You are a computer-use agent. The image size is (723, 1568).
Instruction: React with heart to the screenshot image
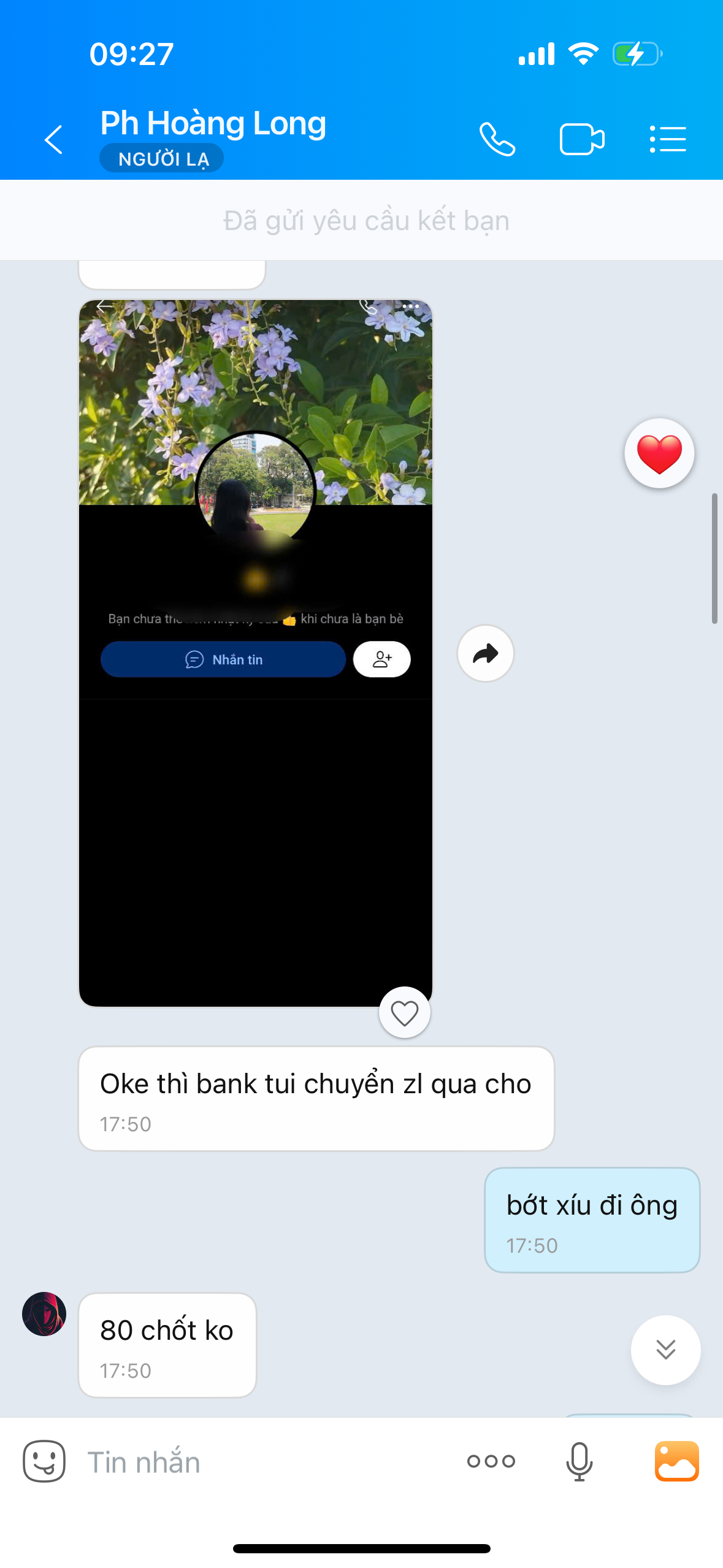pos(405,1013)
